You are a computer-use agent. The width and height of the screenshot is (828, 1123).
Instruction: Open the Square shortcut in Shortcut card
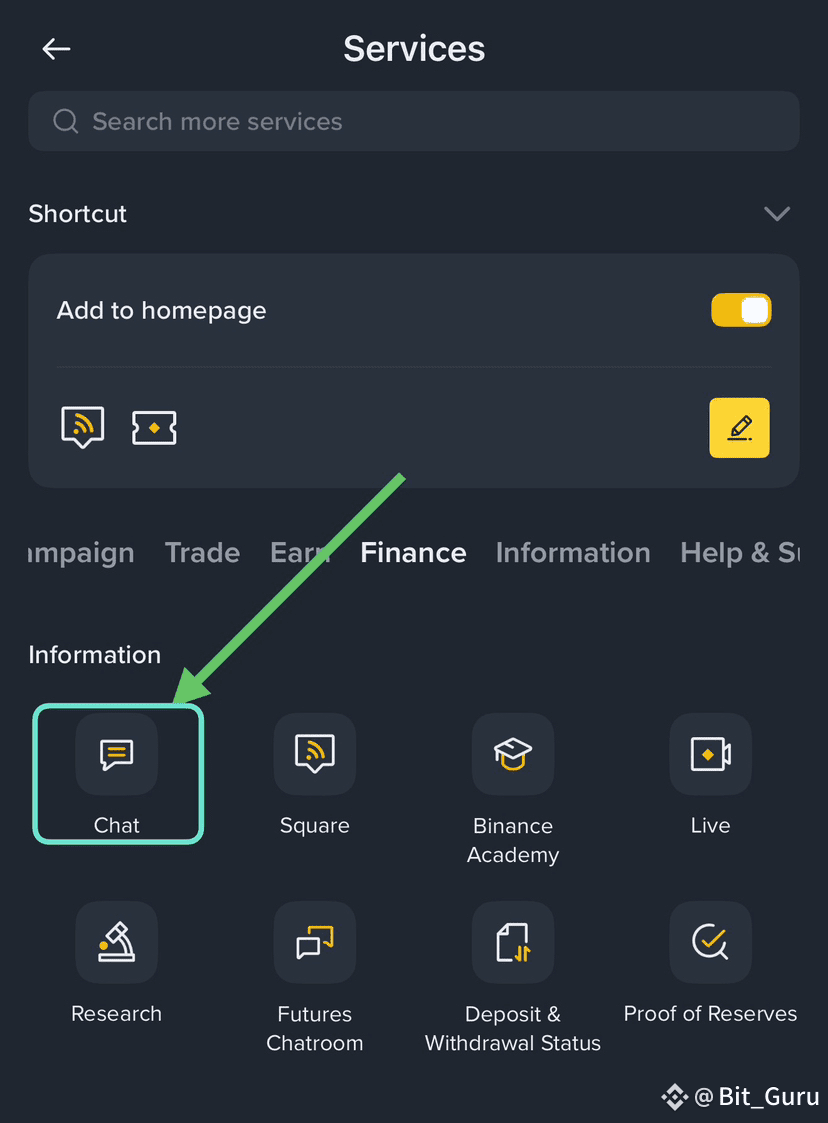[x=82, y=427]
